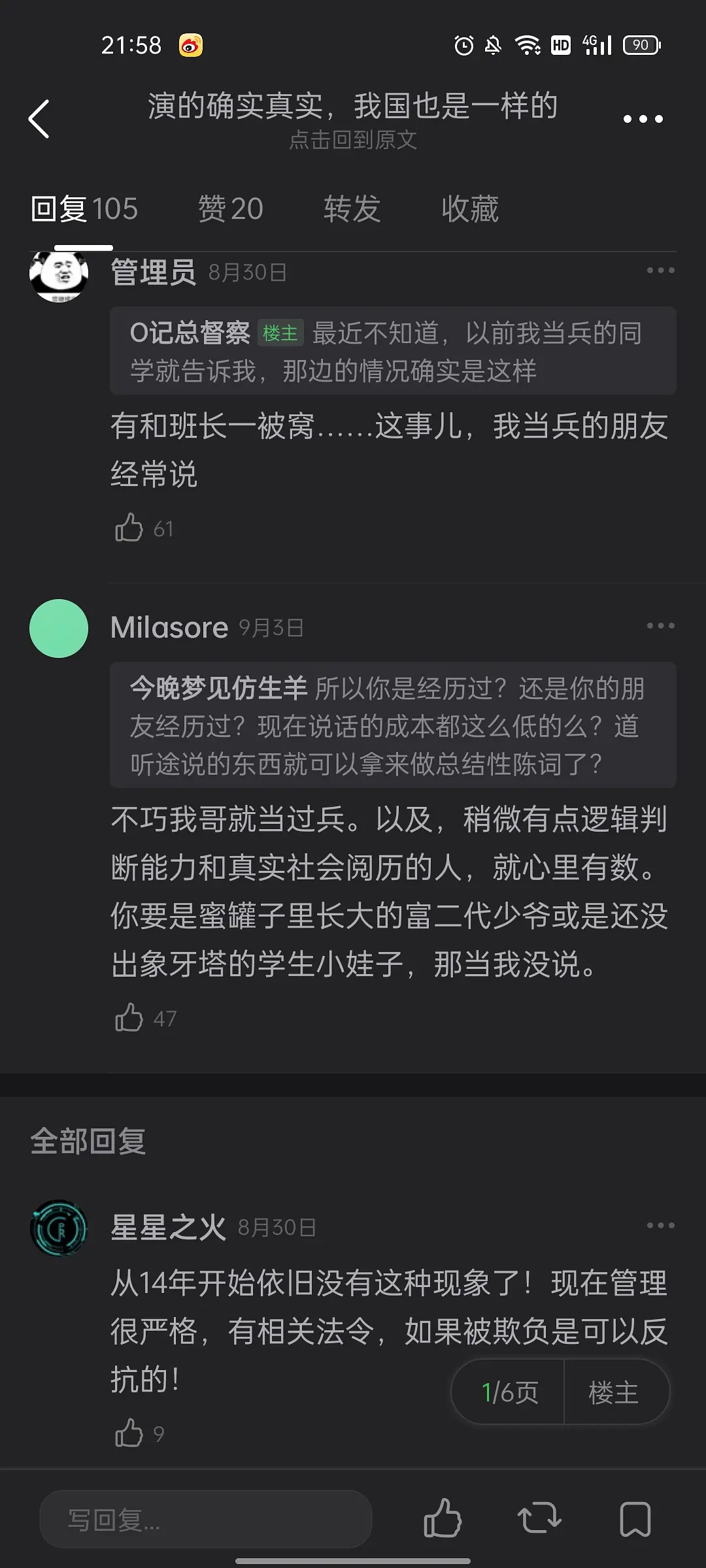Switch to the 赞20 tab
Viewport: 706px width, 1568px height.
(230, 209)
